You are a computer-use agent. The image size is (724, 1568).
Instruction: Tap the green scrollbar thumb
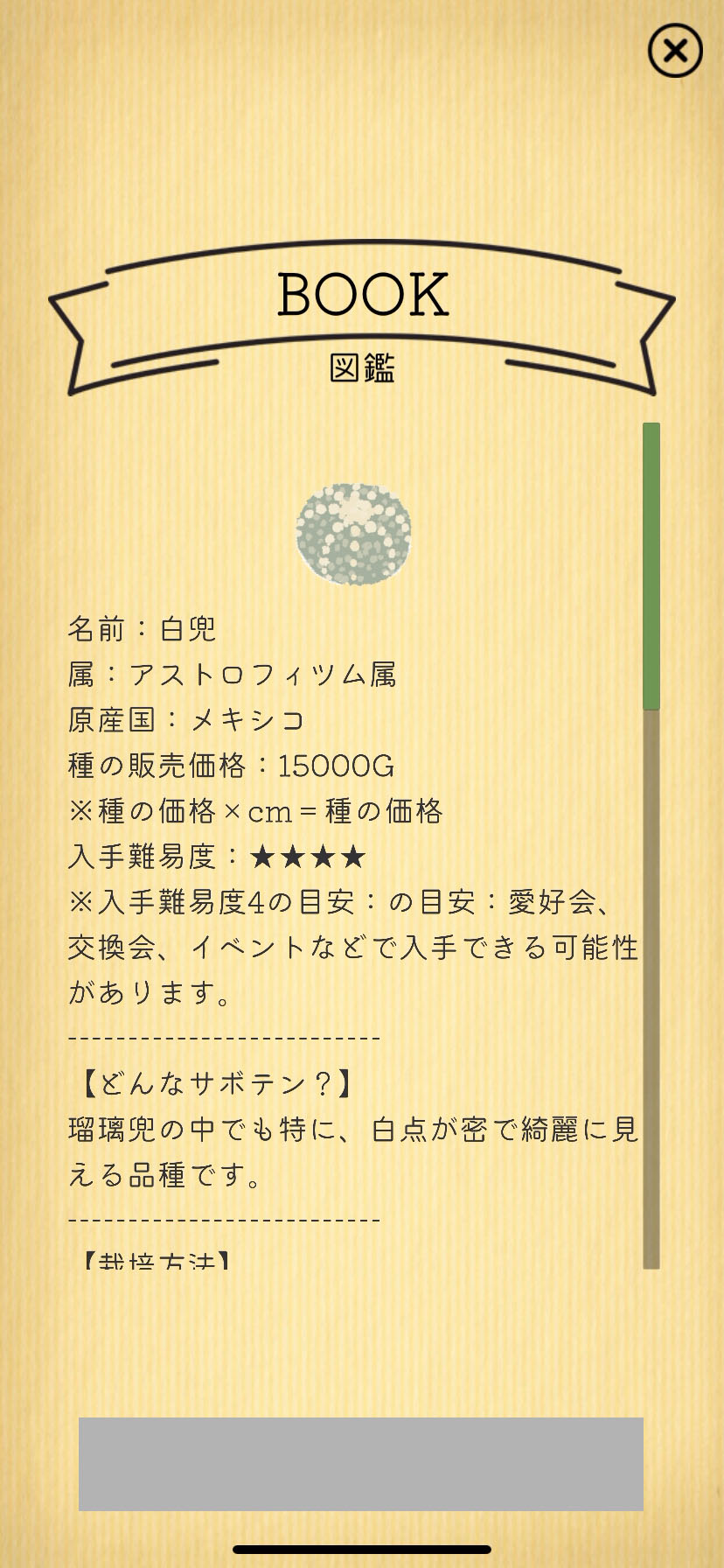pyautogui.click(x=651, y=566)
